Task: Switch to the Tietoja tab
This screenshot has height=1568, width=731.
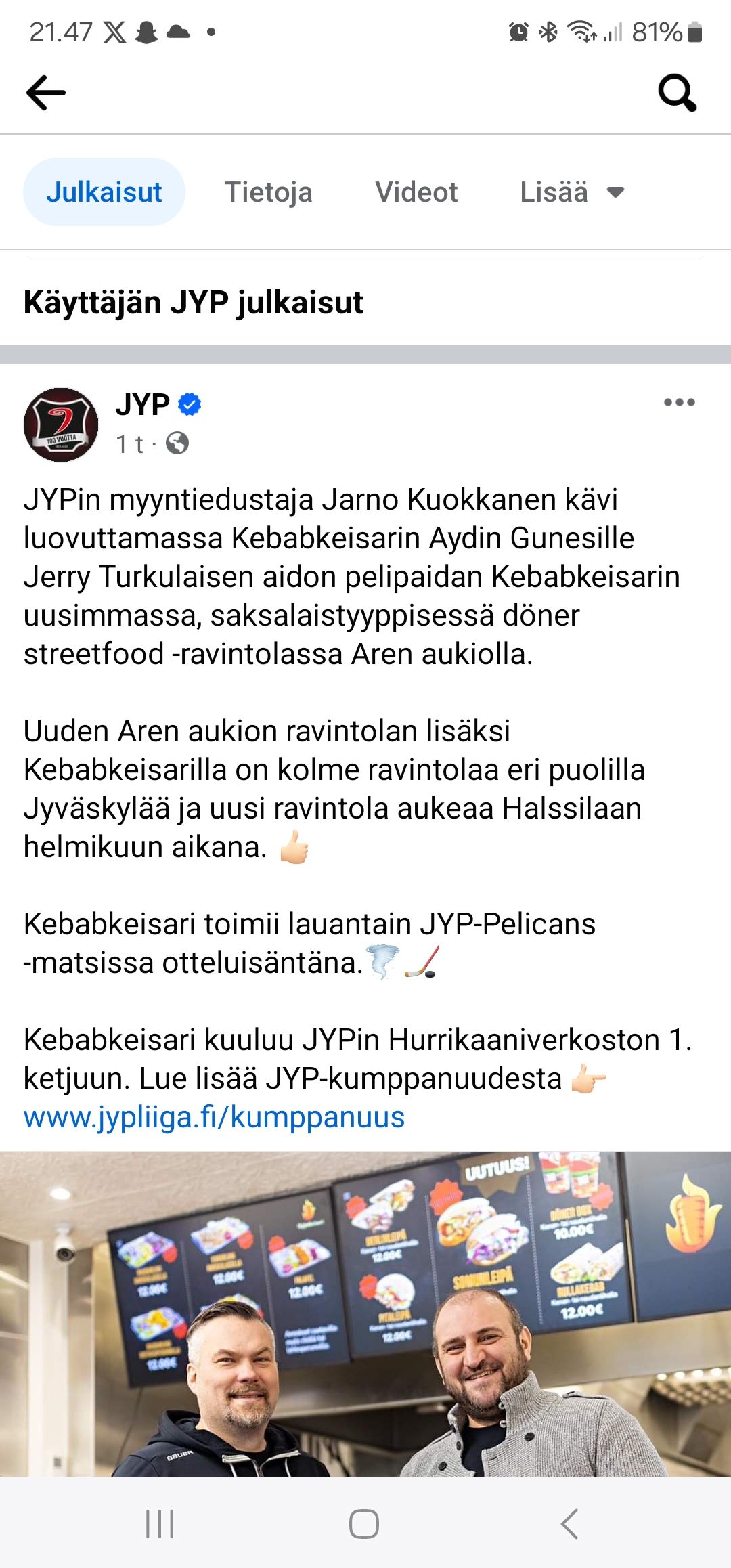Action: [269, 192]
